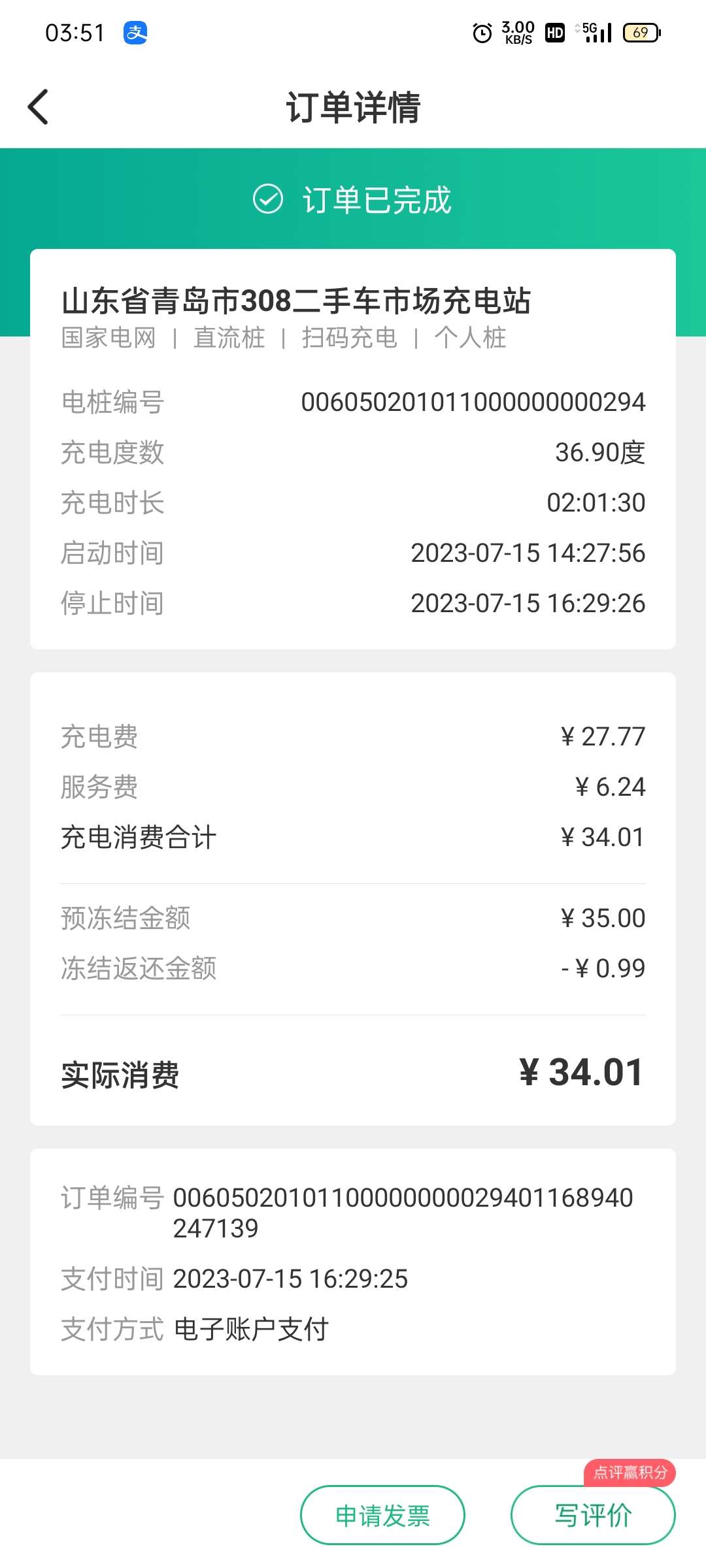The height and width of the screenshot is (1568, 706).
Task: Open 写评价 to write a review
Action: pos(592,1515)
